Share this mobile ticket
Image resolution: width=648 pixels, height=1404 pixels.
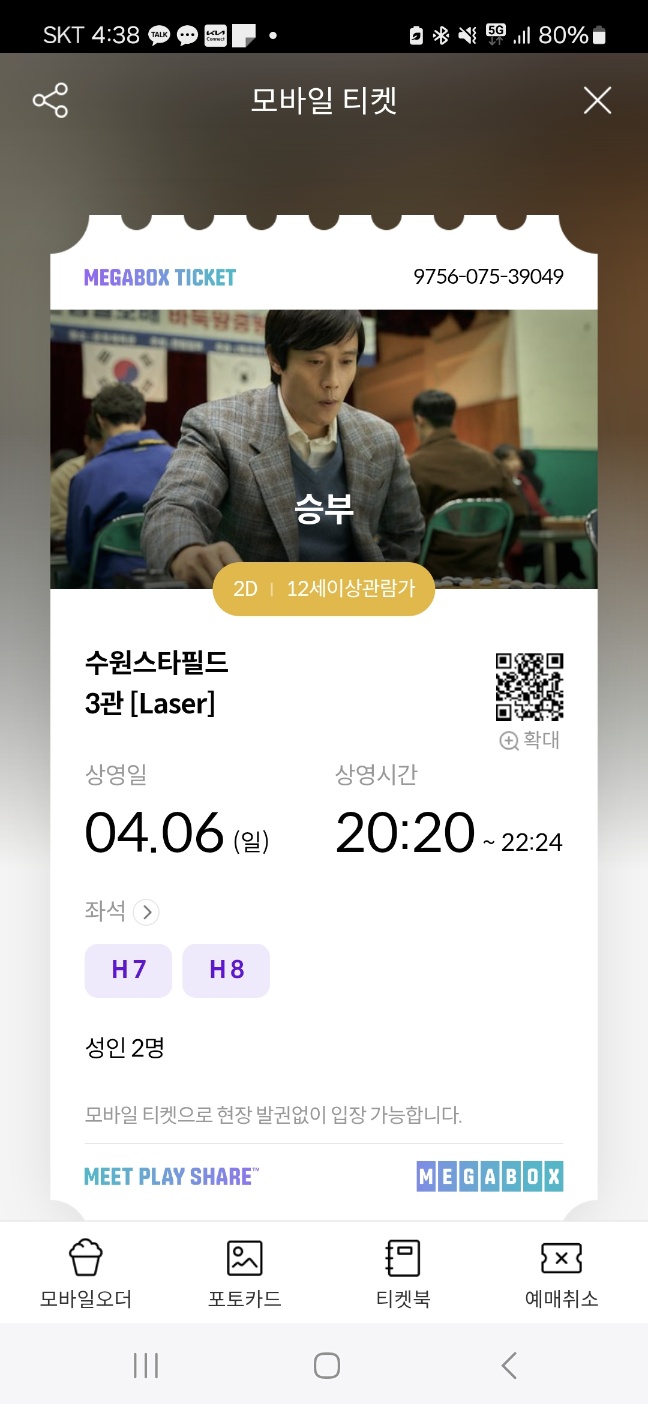pyautogui.click(x=50, y=101)
